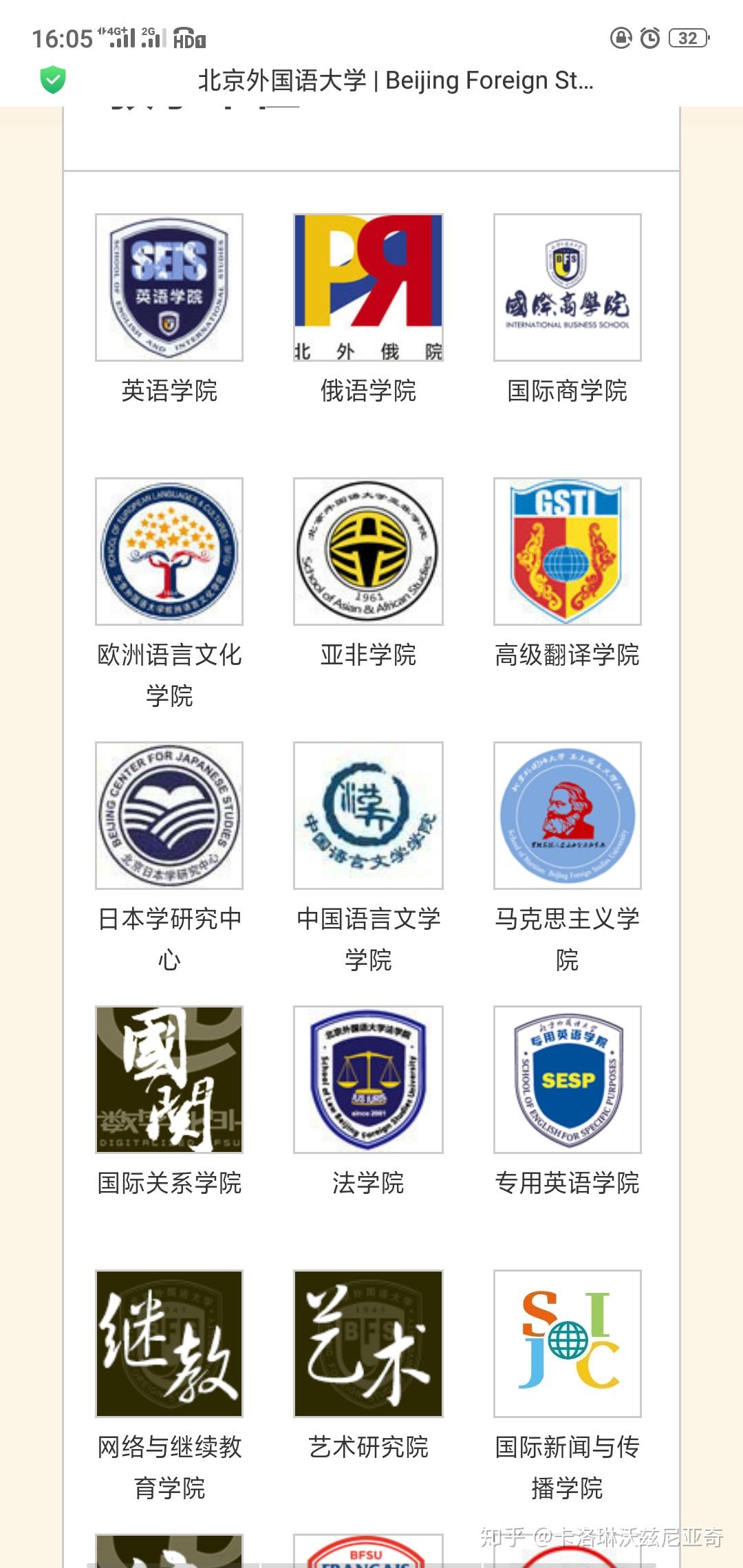
Task: View the 法学院 page
Action: coord(368,1080)
